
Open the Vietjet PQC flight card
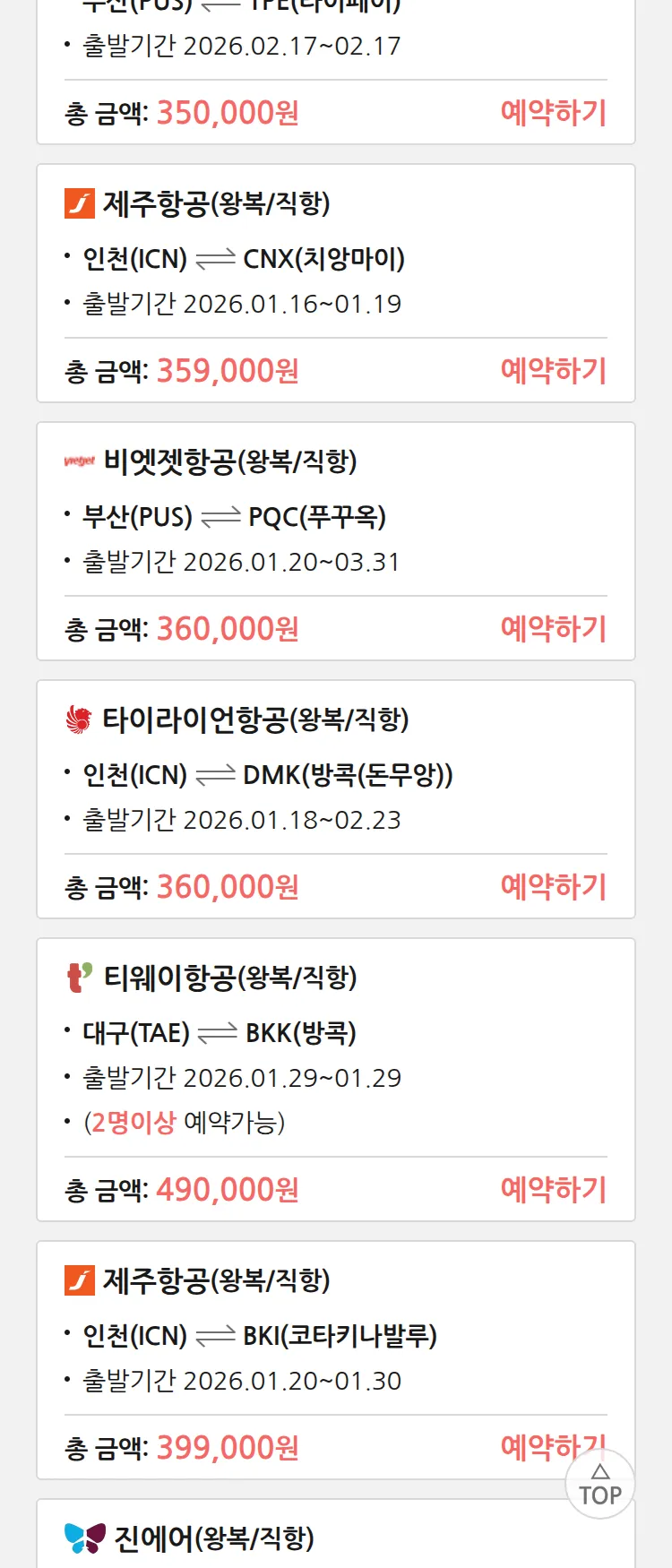pos(335,517)
